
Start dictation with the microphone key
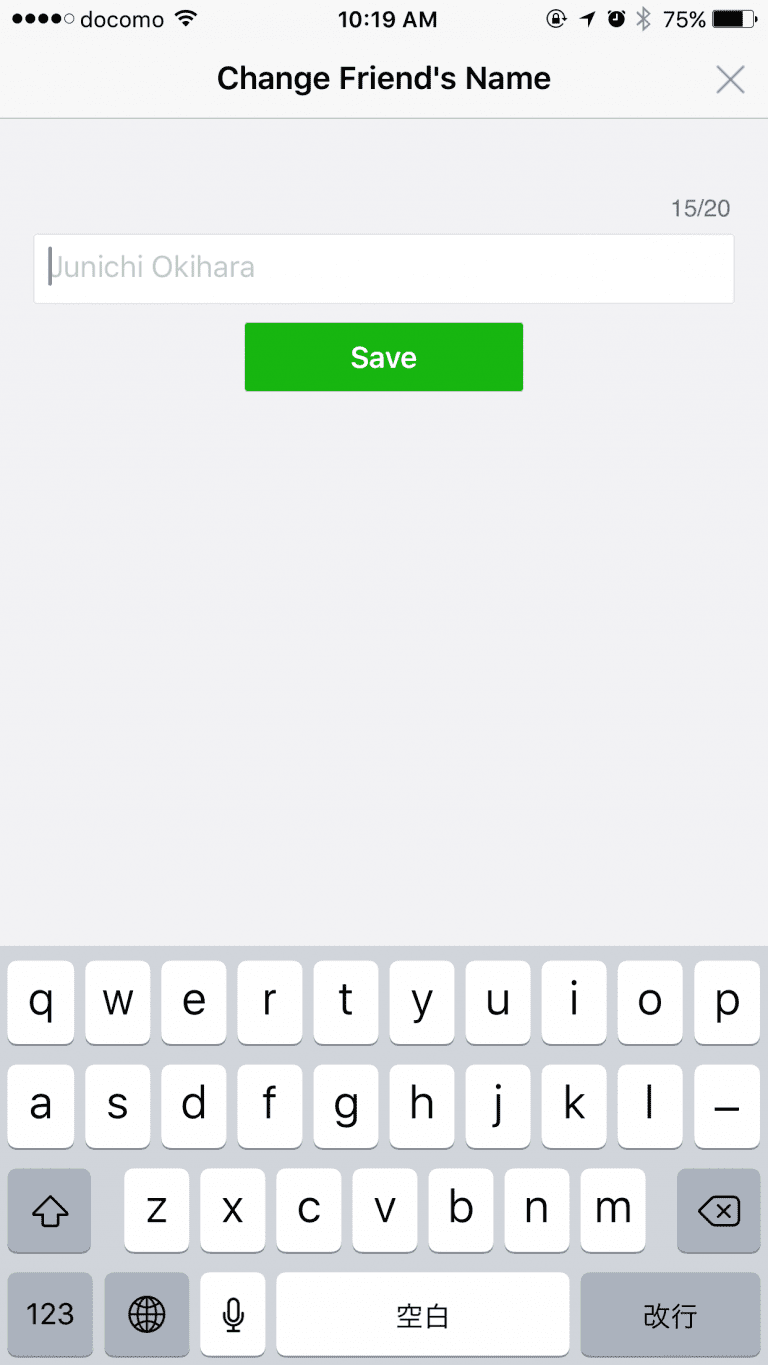[233, 1314]
